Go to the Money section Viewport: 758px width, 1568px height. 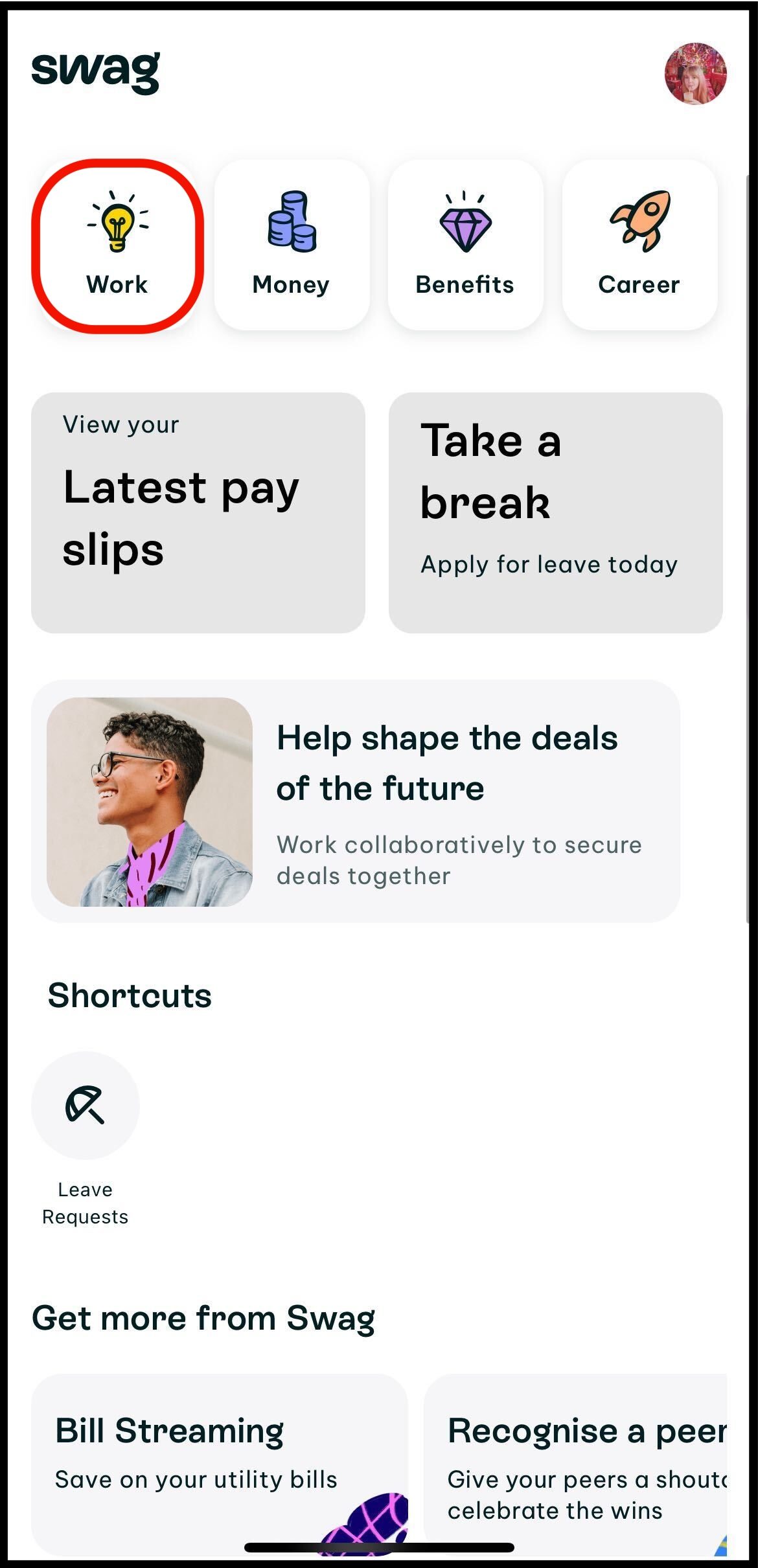pyautogui.click(x=292, y=245)
